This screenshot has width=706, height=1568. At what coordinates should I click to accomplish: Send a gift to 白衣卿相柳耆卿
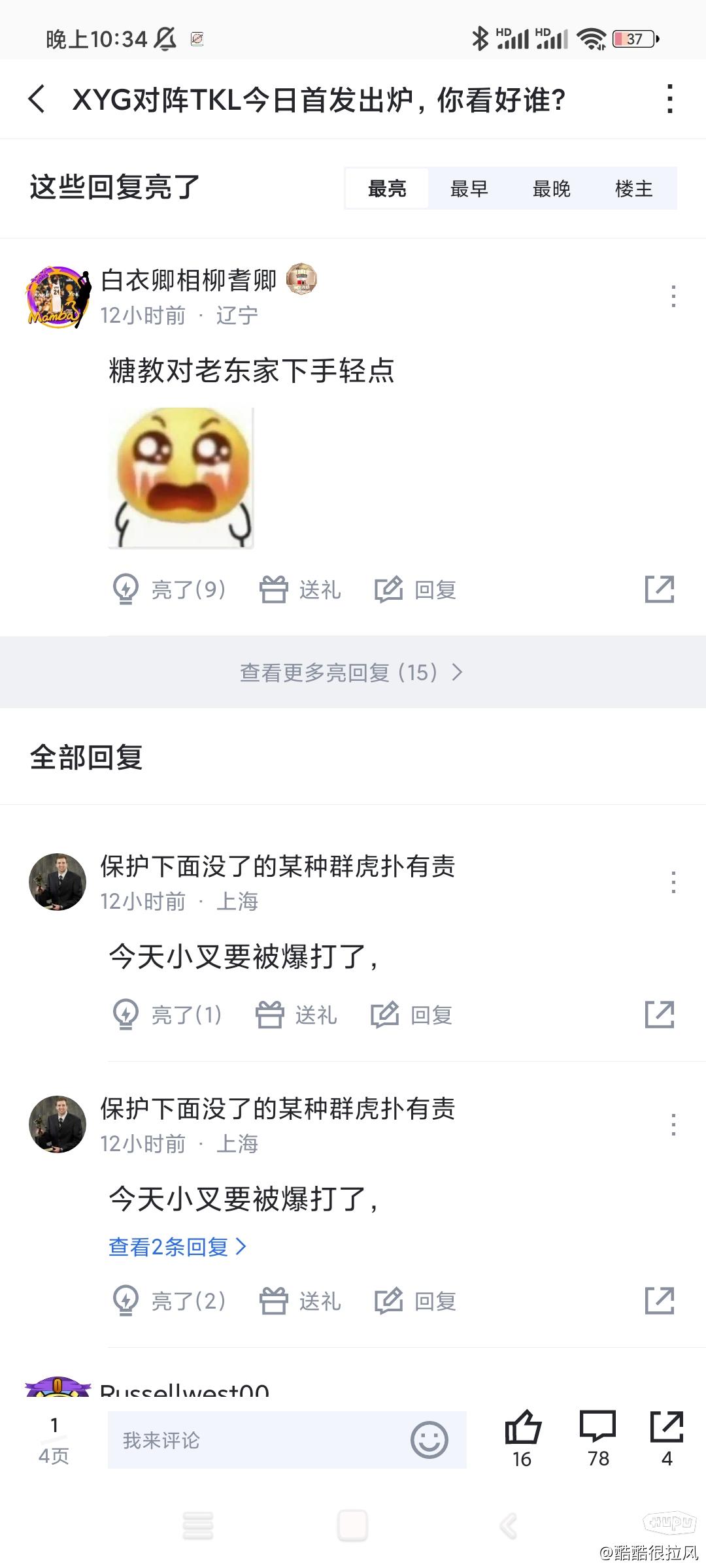(301, 589)
